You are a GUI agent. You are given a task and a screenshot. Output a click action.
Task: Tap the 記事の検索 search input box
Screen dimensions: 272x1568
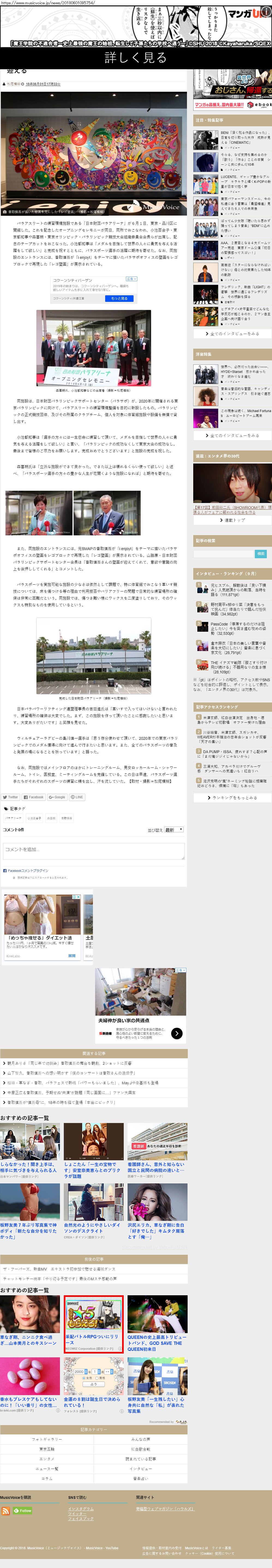coord(223,553)
